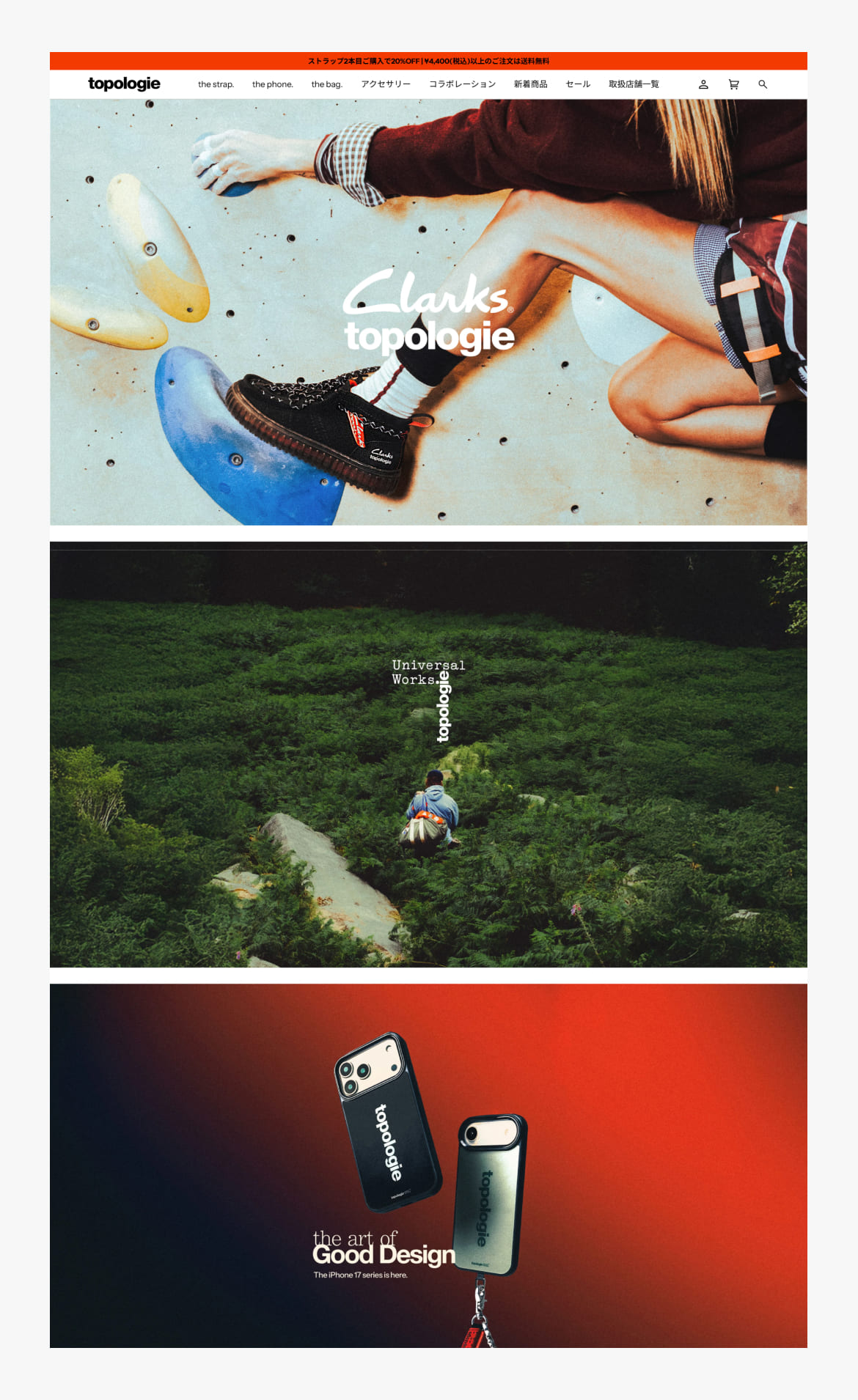Open the strap. menu
This screenshot has height=1400, width=858.
216,84
